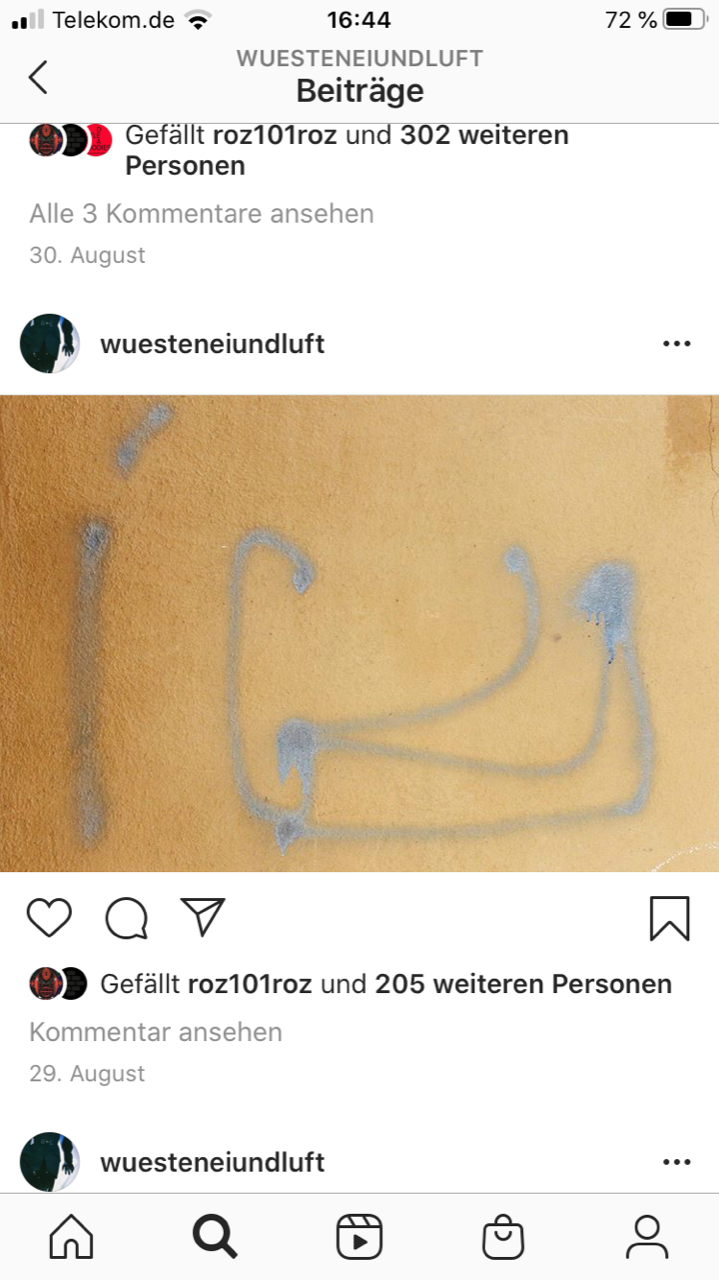719x1280 pixels.
Task: Open options menu of the graffiti post
Action: [676, 344]
